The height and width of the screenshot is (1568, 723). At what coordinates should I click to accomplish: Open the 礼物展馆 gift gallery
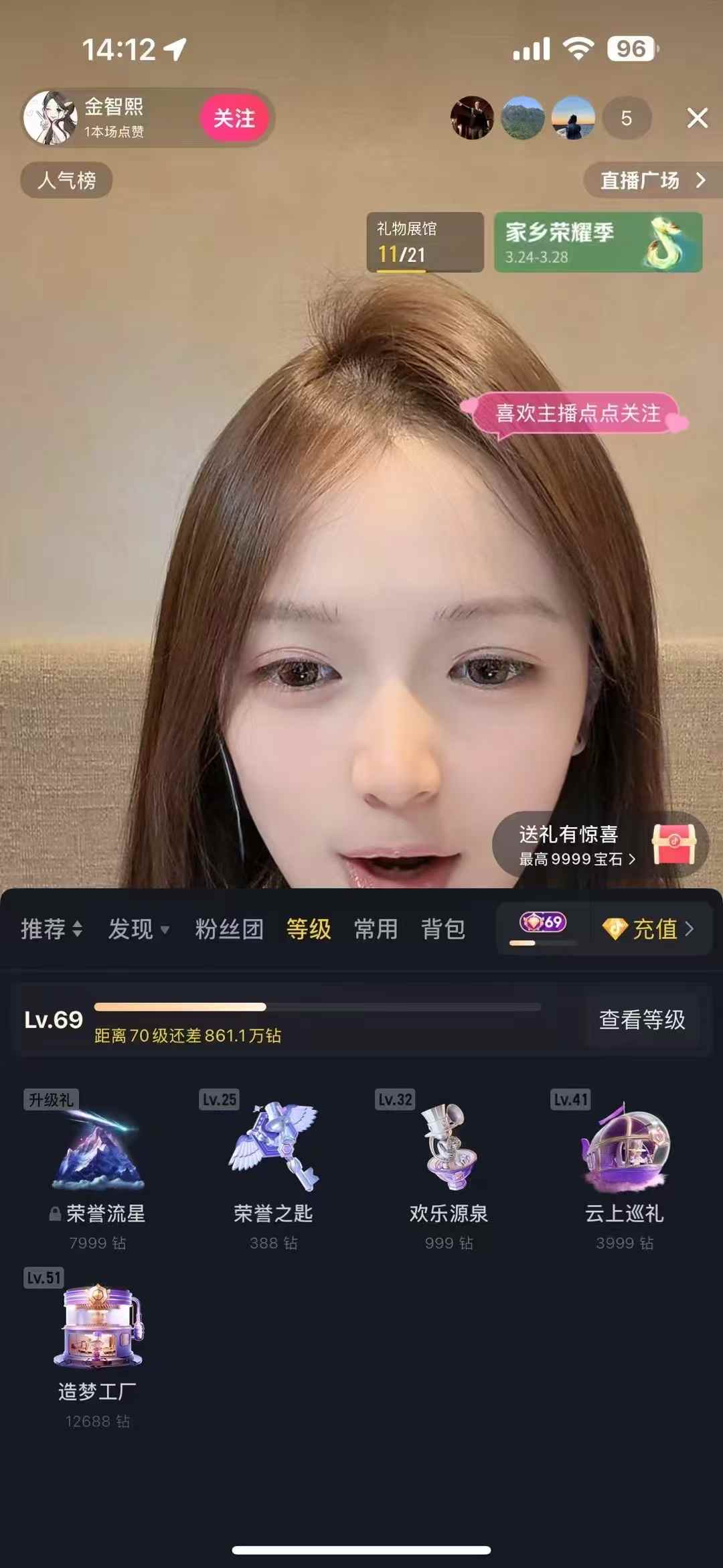pyautogui.click(x=424, y=242)
